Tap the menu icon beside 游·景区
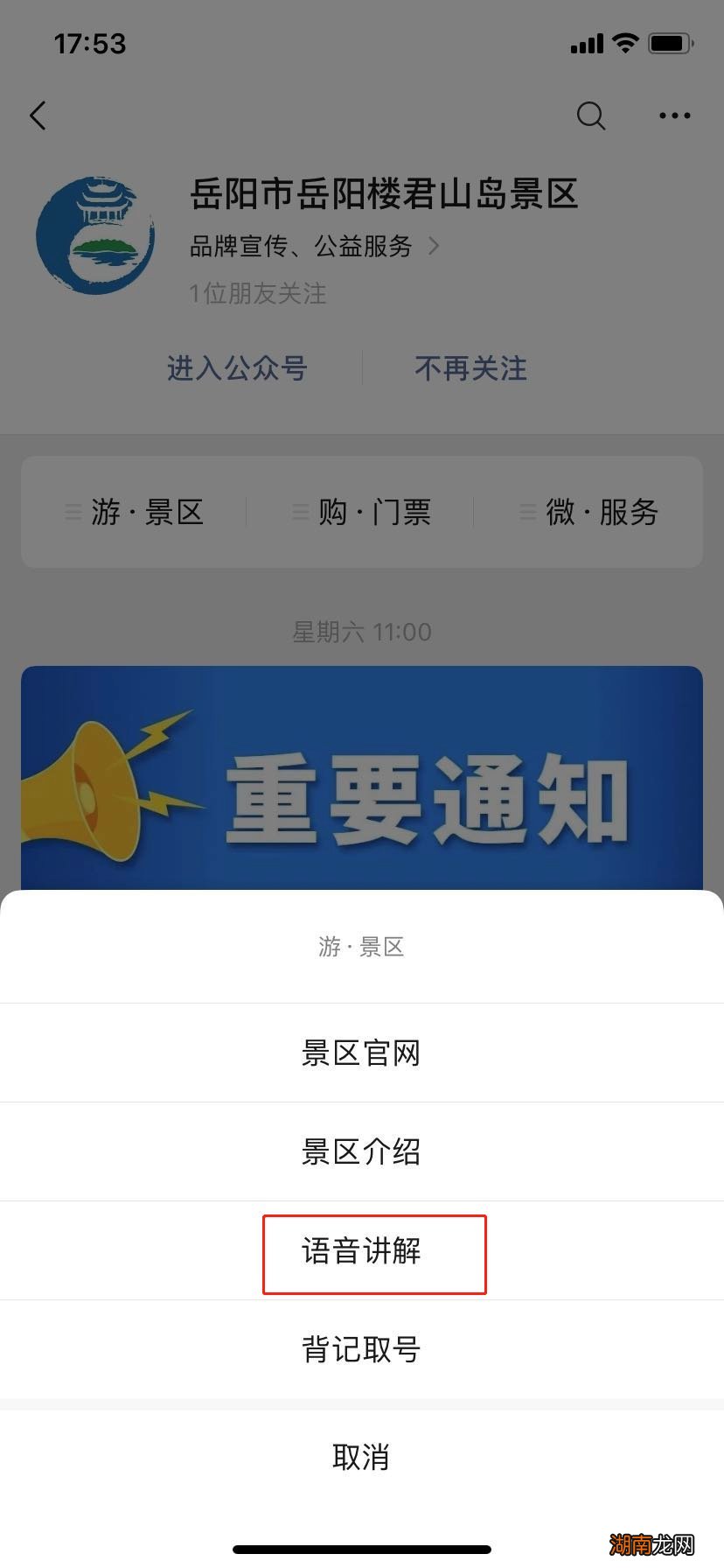The height and width of the screenshot is (1568, 724). [x=72, y=513]
